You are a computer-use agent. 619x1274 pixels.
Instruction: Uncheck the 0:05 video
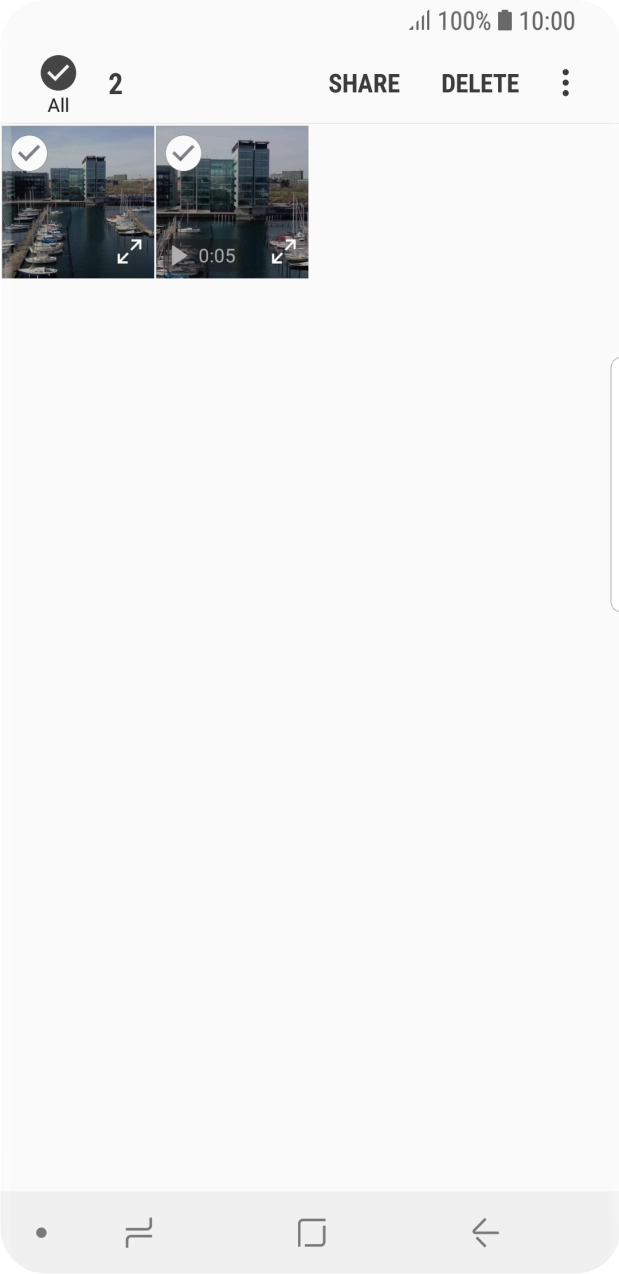pyautogui.click(x=183, y=154)
